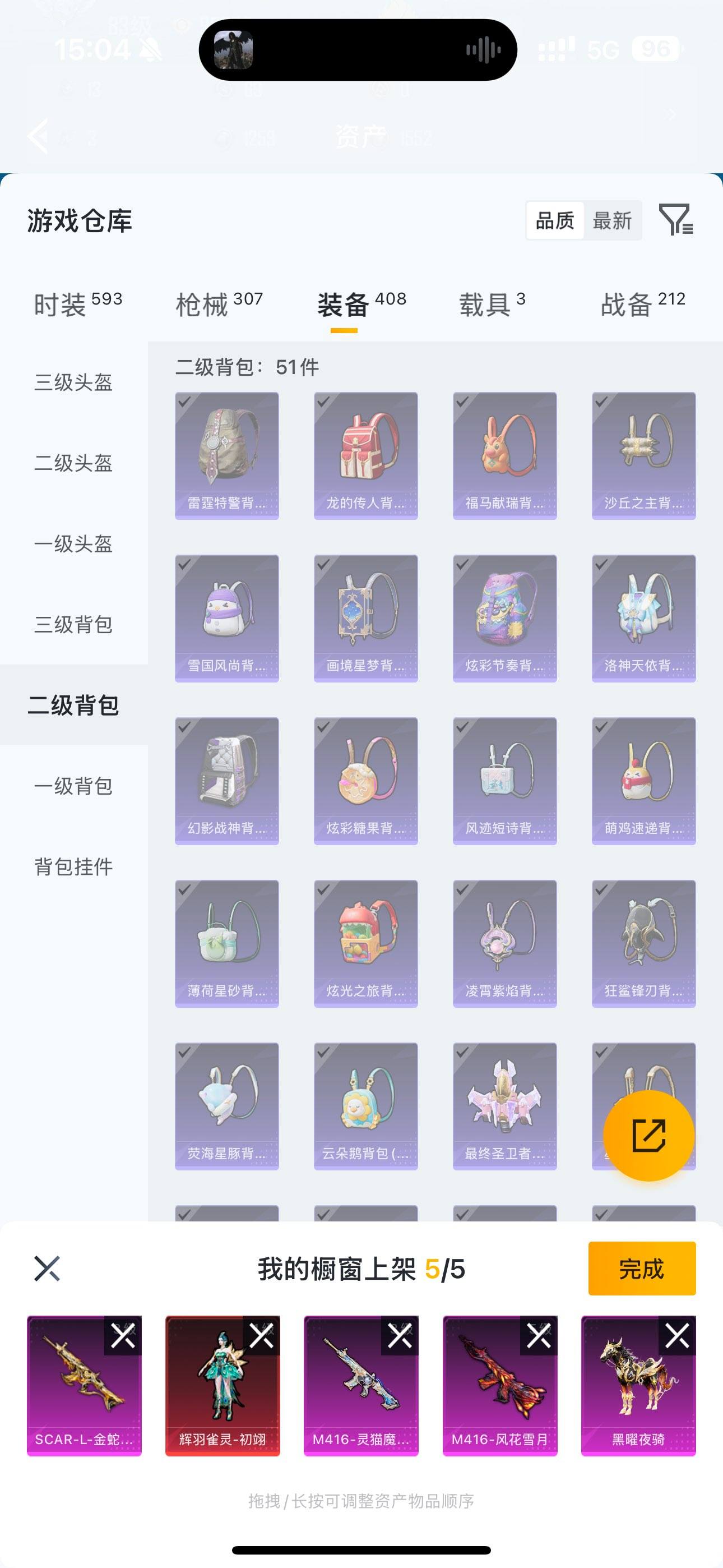Select the 一级背包 sidebar category
This screenshot has height=1568, width=723.
(72, 786)
